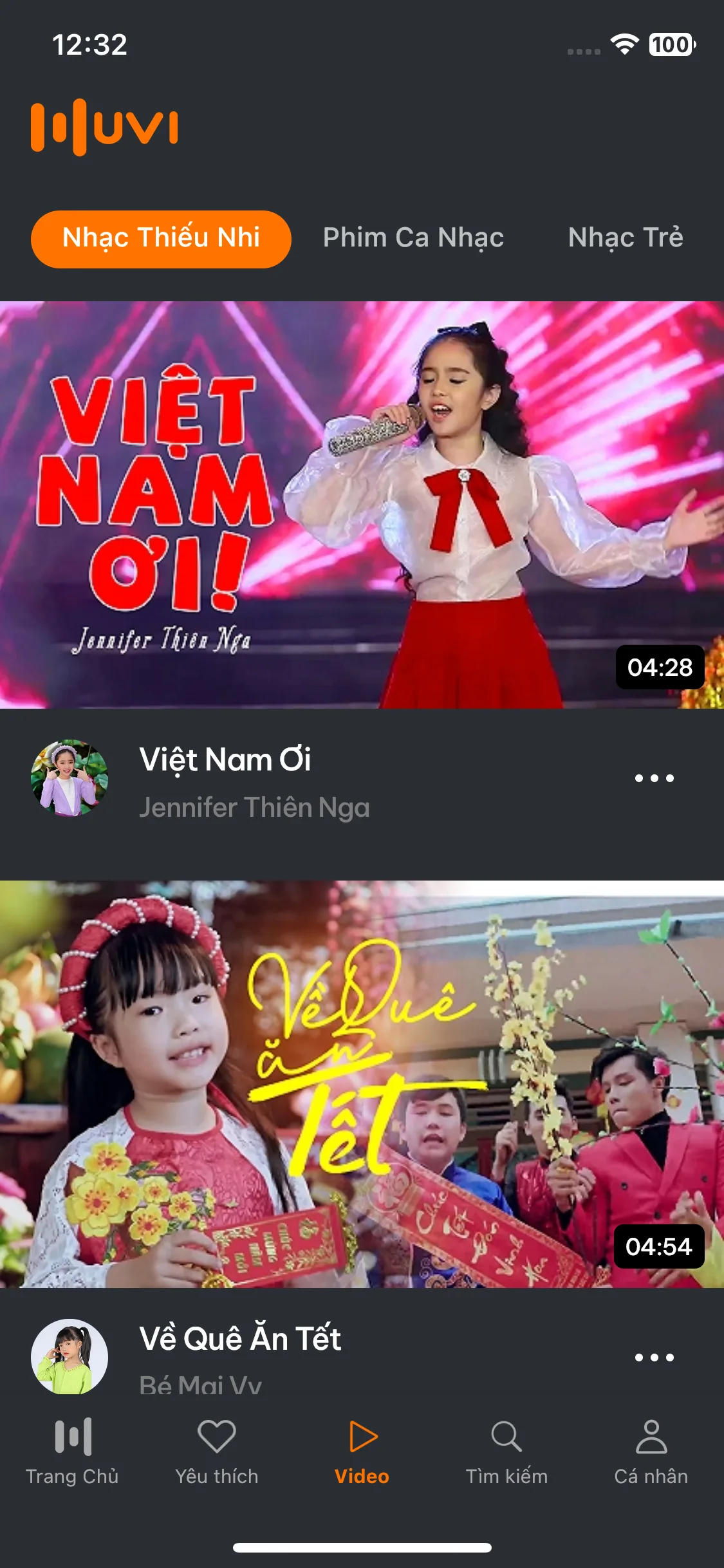
Task: Open more options for Việt Nam Ơi
Action: coord(654,778)
